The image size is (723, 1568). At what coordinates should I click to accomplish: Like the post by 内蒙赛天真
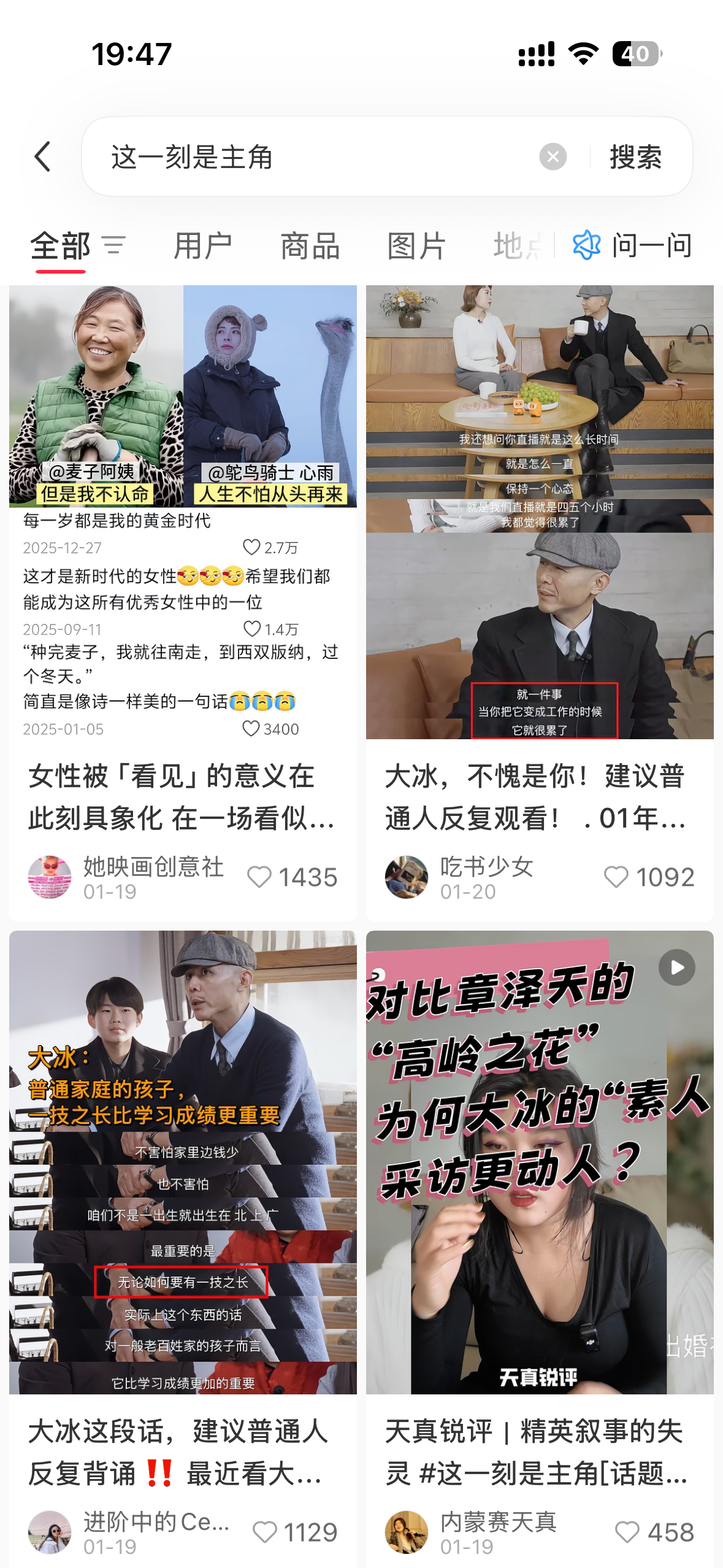tap(627, 1532)
